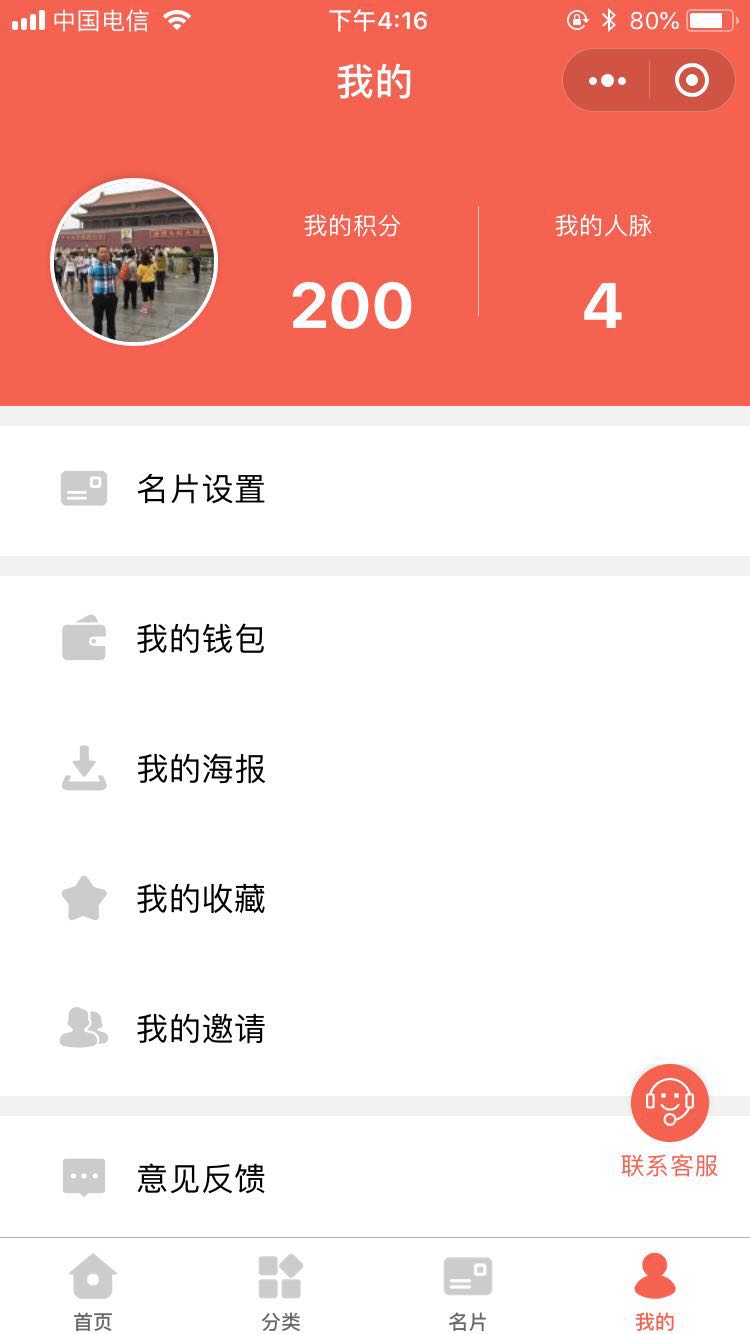View 我的积分 points
The height and width of the screenshot is (1334, 750).
click(352, 272)
